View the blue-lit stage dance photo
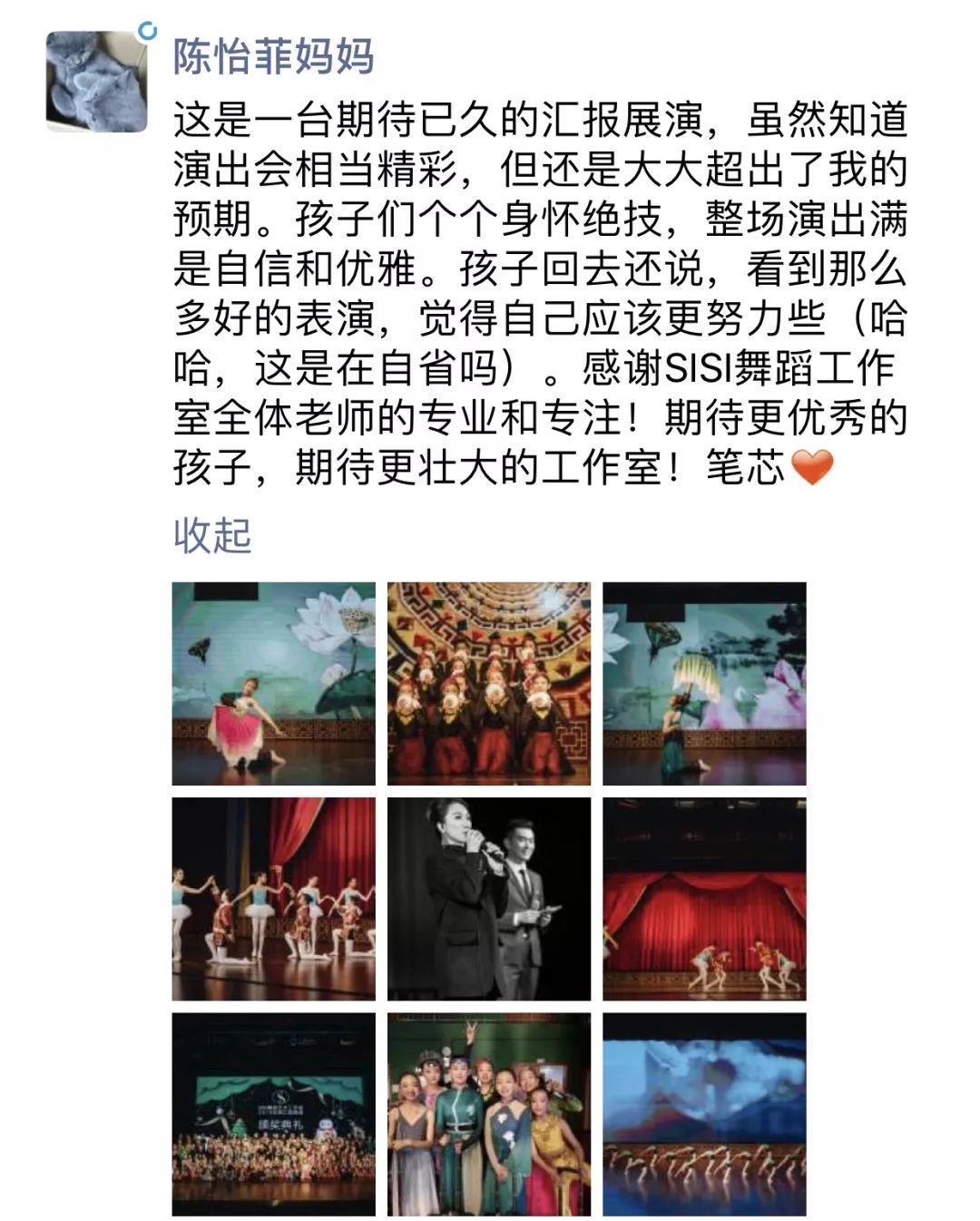 click(704, 1114)
